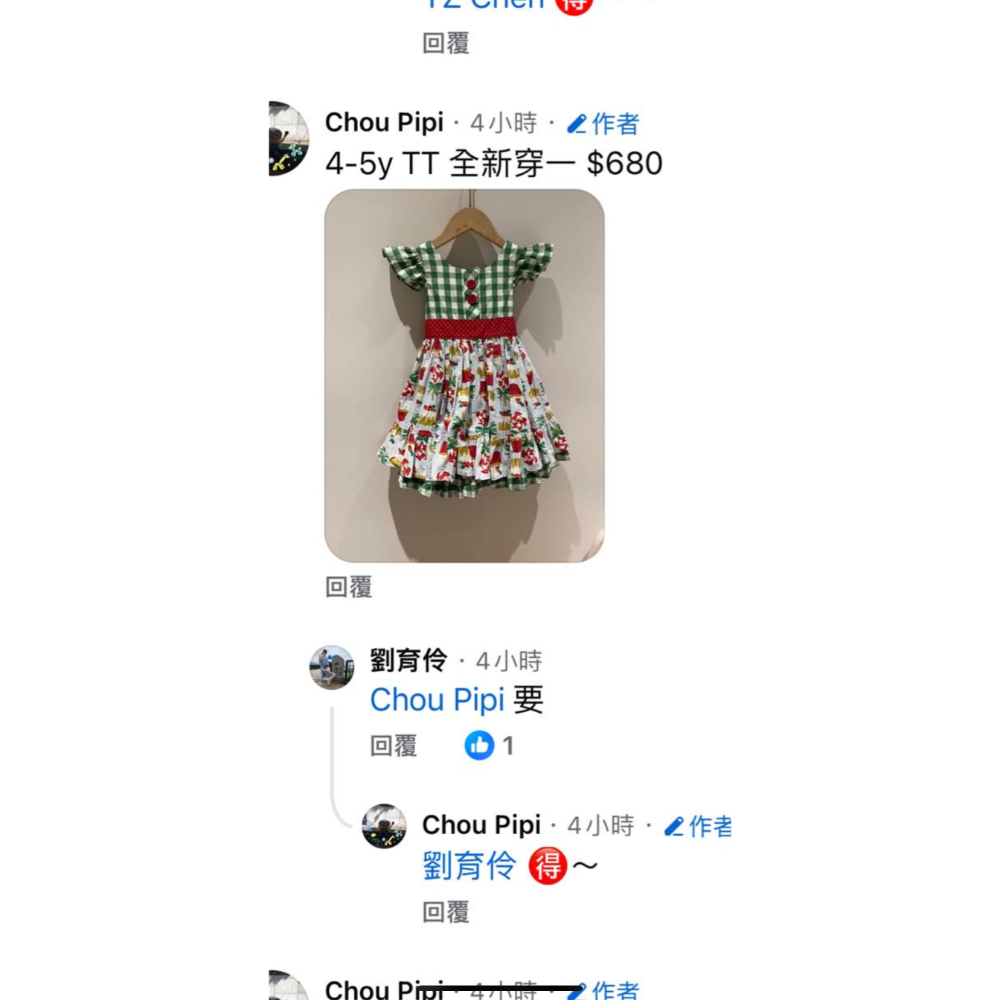Open 劉育伶's profile name
The height and width of the screenshot is (1000, 1000).
(x=407, y=660)
